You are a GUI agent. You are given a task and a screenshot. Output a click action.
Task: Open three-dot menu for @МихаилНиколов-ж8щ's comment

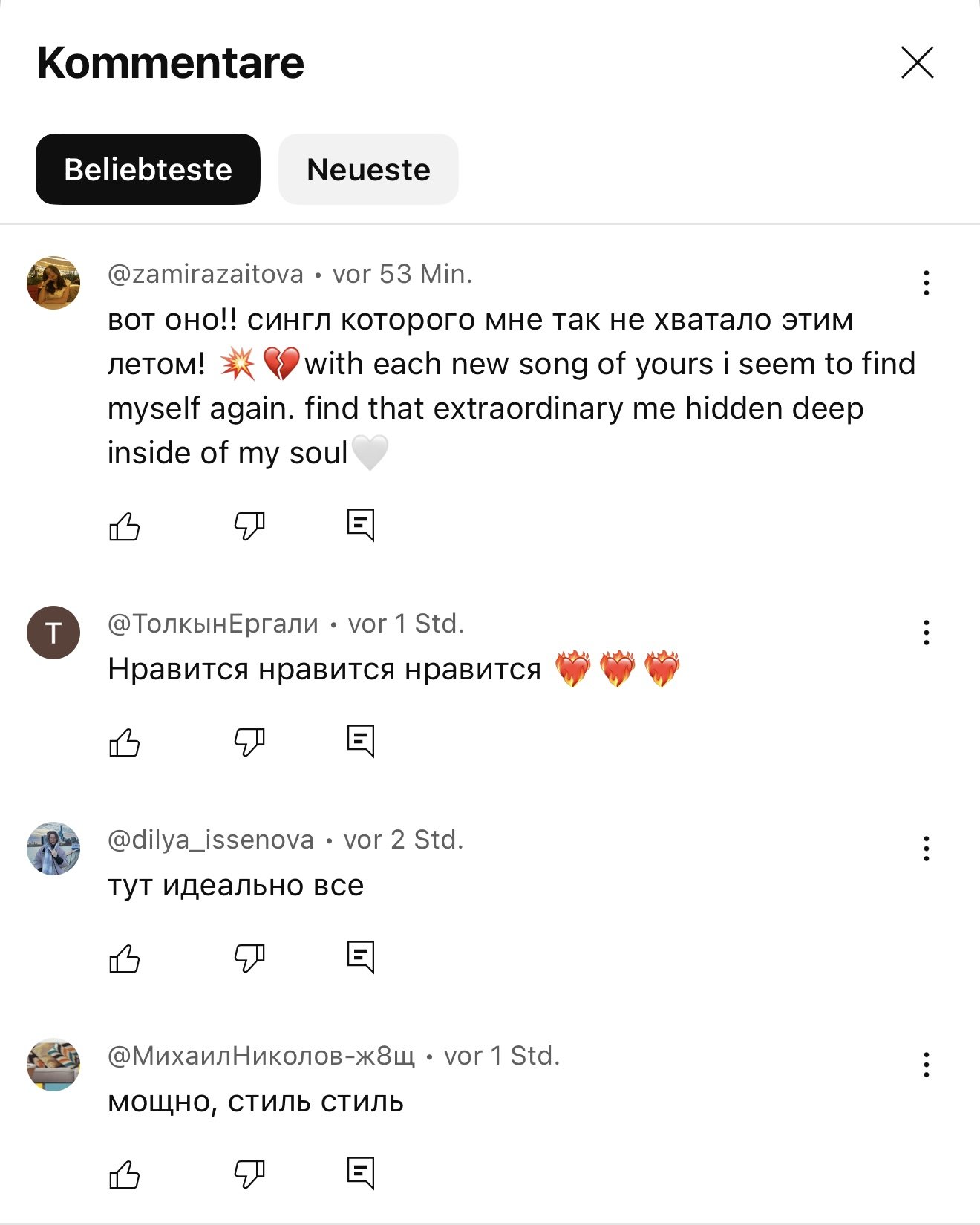tap(926, 1065)
